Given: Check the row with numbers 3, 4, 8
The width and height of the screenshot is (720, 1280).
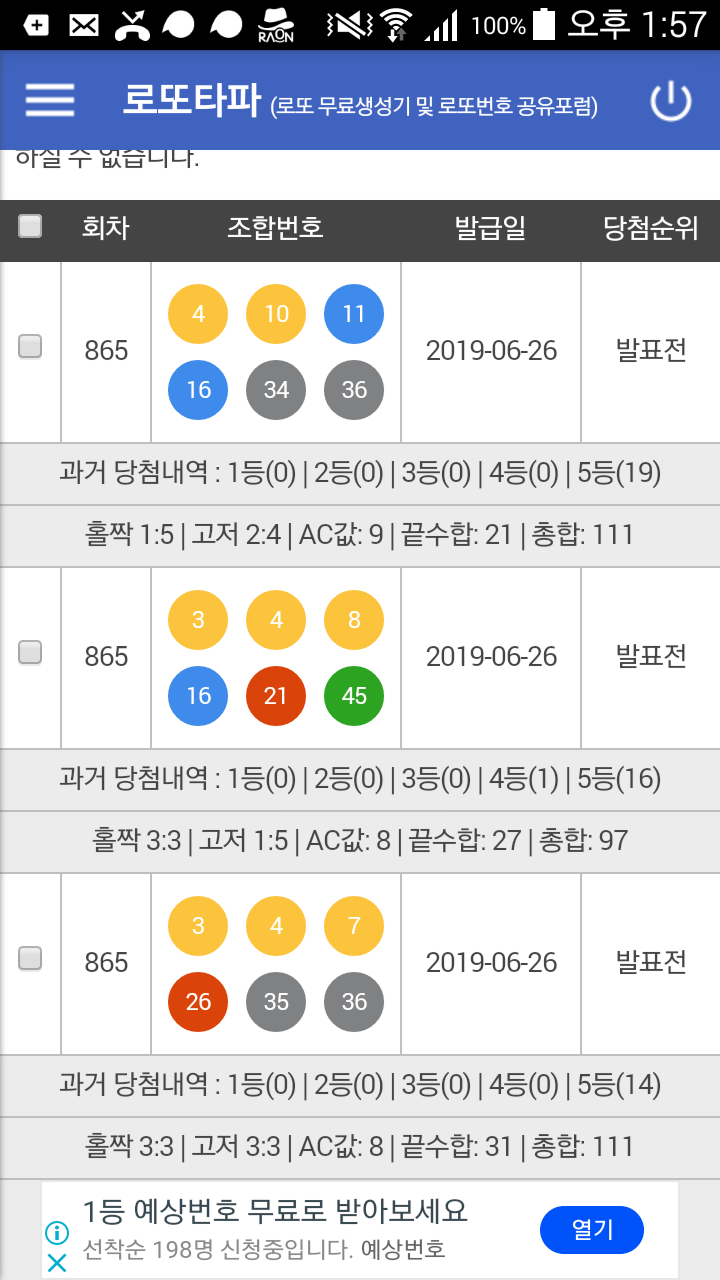Looking at the screenshot, I should click(30, 653).
